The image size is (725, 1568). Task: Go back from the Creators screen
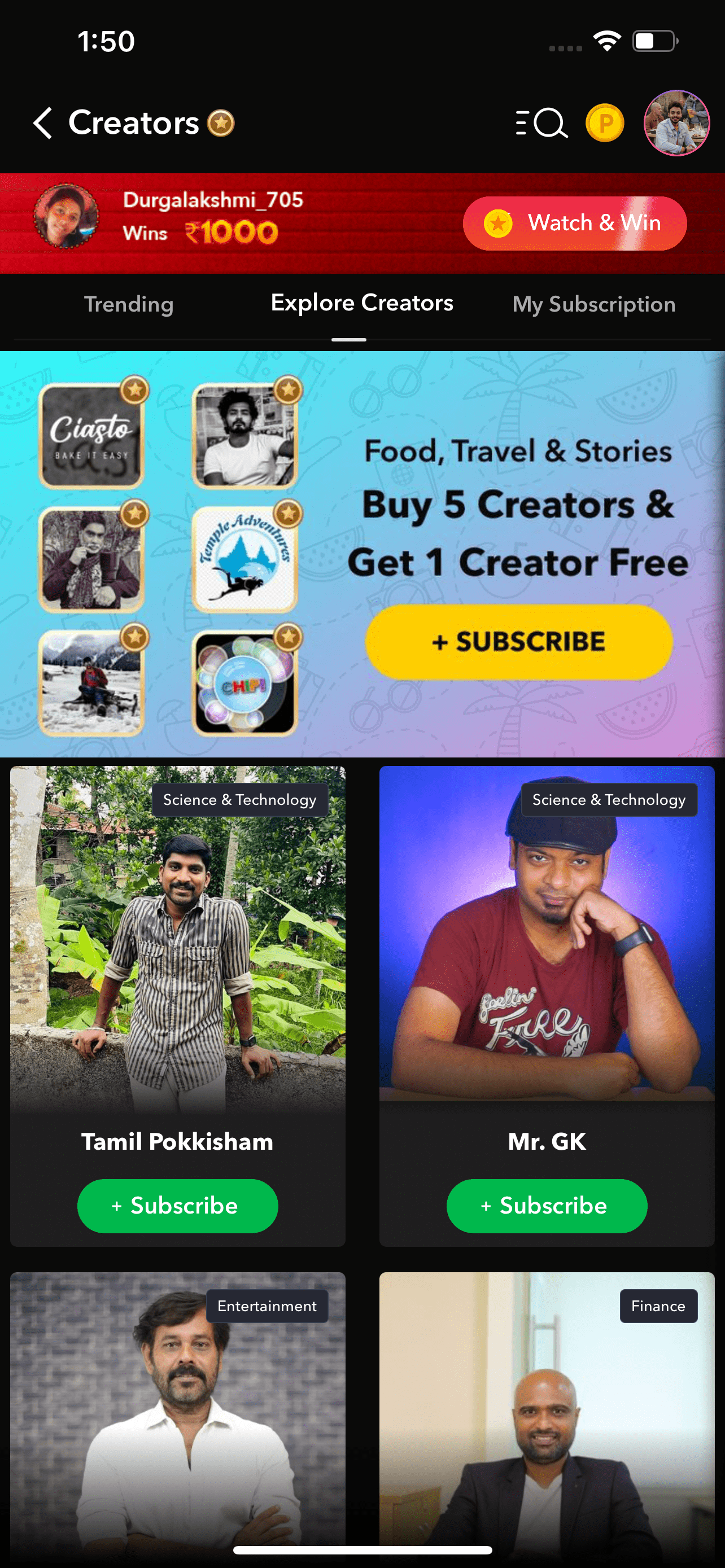[x=42, y=123]
